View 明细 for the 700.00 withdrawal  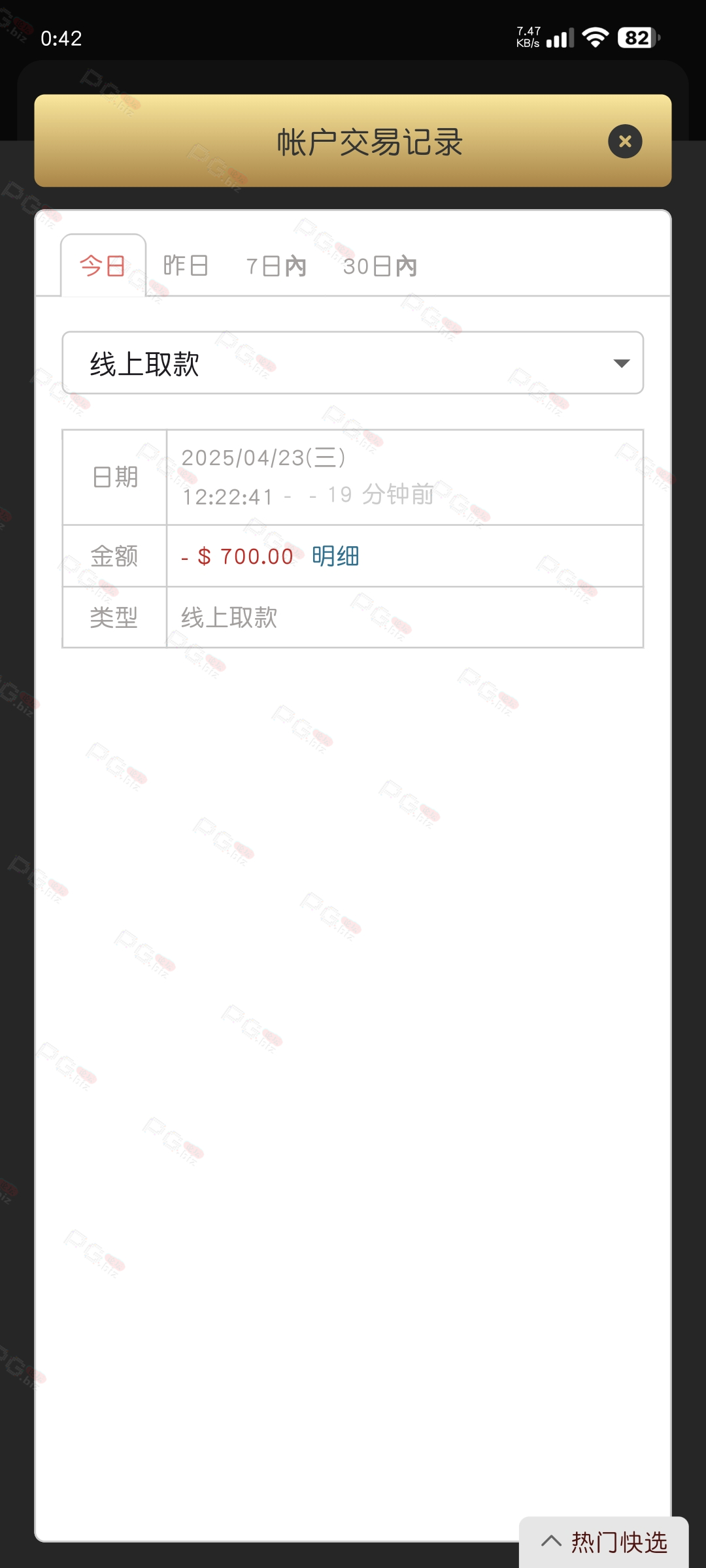[335, 556]
